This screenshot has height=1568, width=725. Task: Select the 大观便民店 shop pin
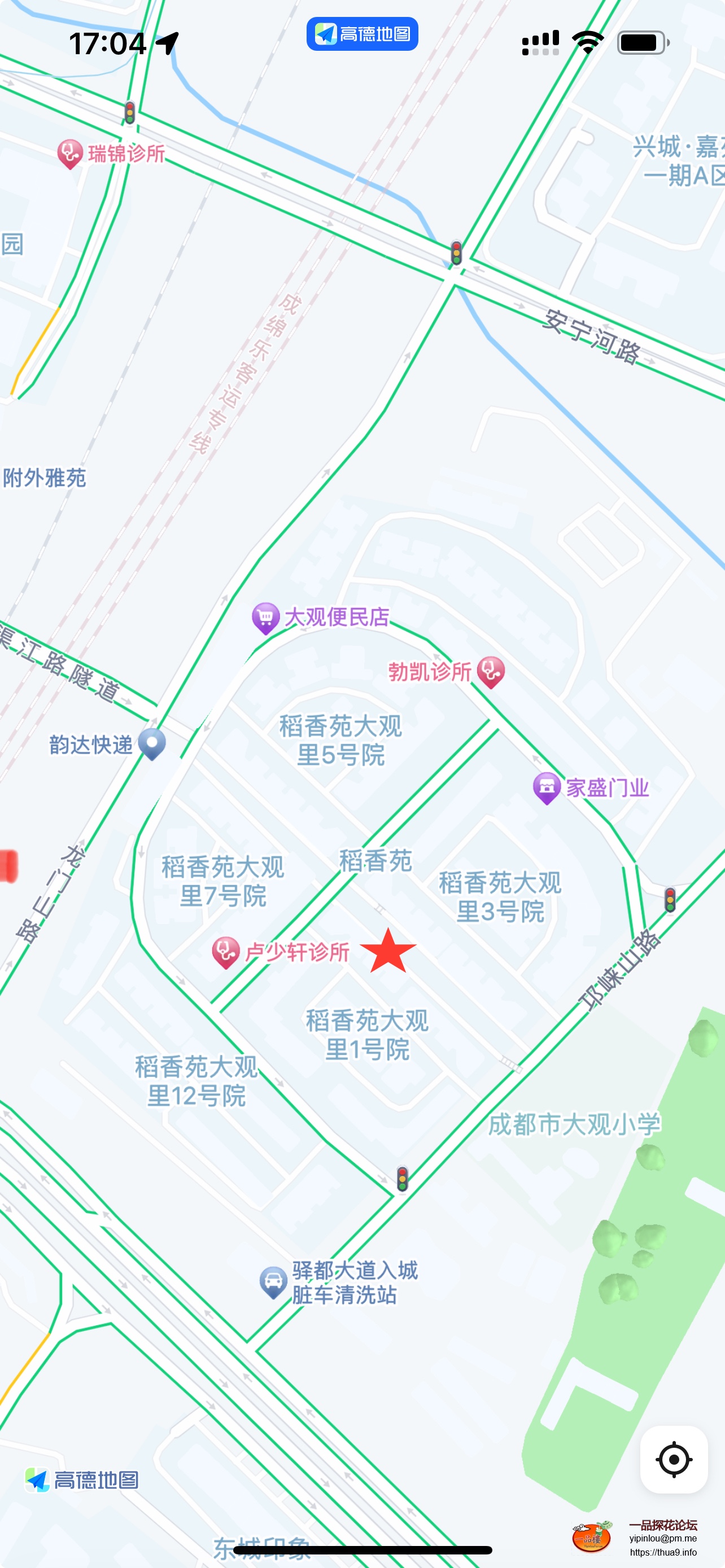coord(265,618)
